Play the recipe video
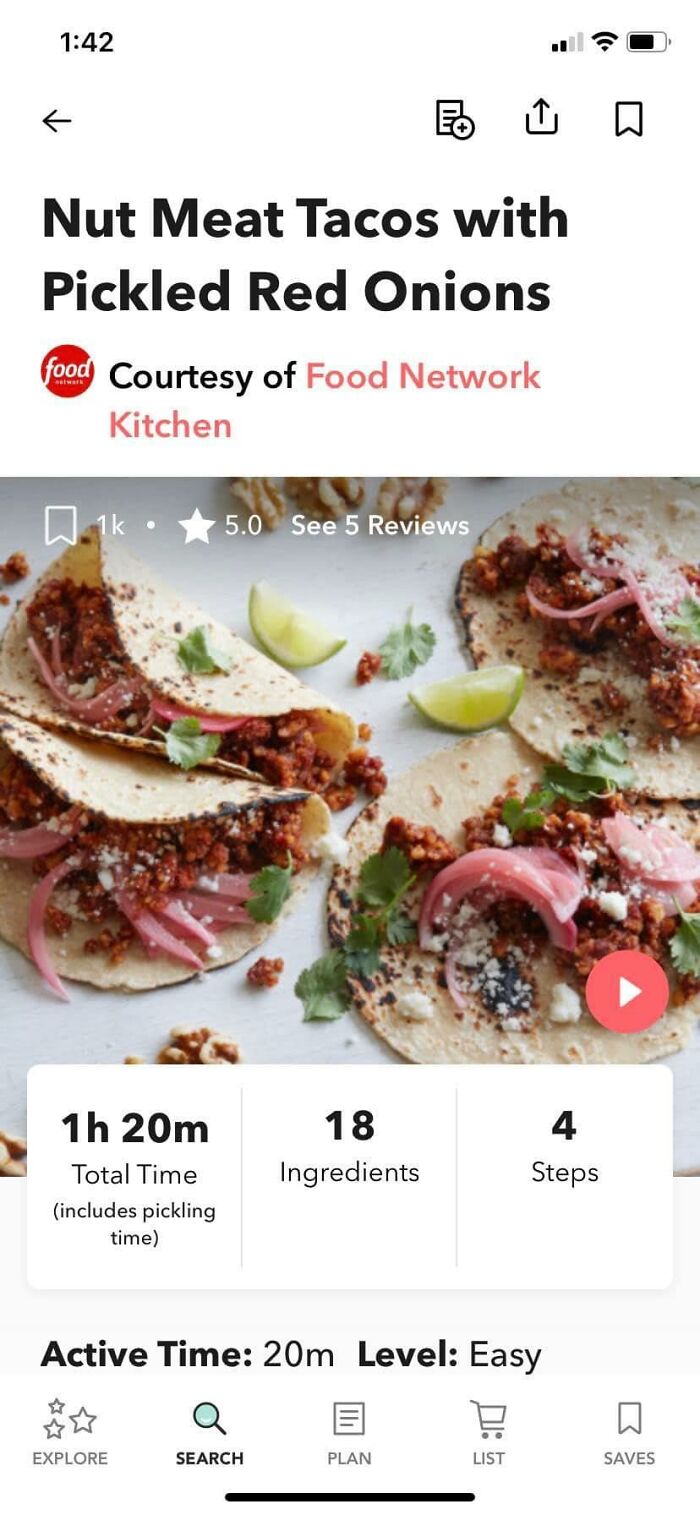This screenshot has height=1515, width=700. click(x=627, y=991)
